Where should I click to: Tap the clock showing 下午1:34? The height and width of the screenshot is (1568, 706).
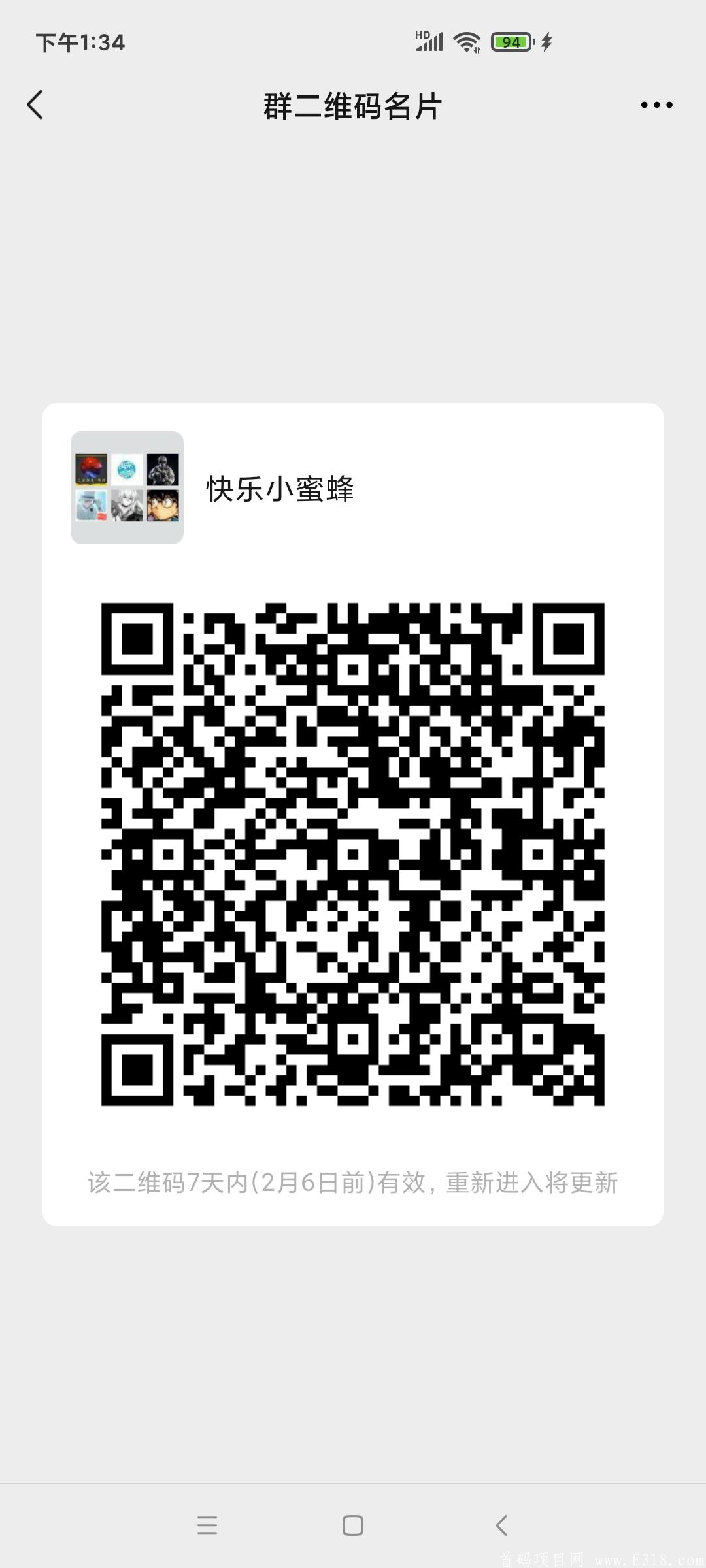tap(80, 43)
